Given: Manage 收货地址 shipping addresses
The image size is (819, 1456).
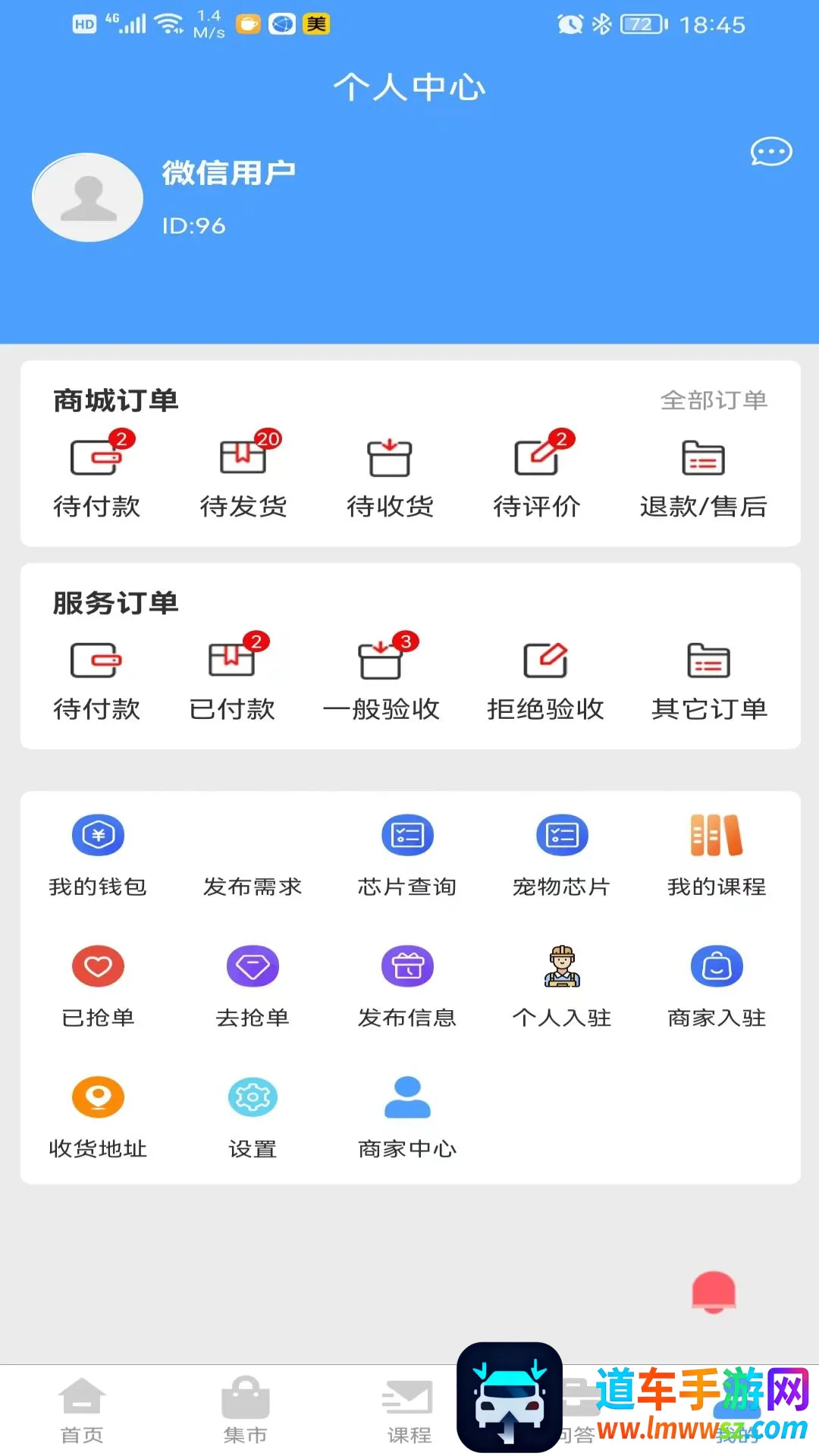Looking at the screenshot, I should [x=98, y=1116].
